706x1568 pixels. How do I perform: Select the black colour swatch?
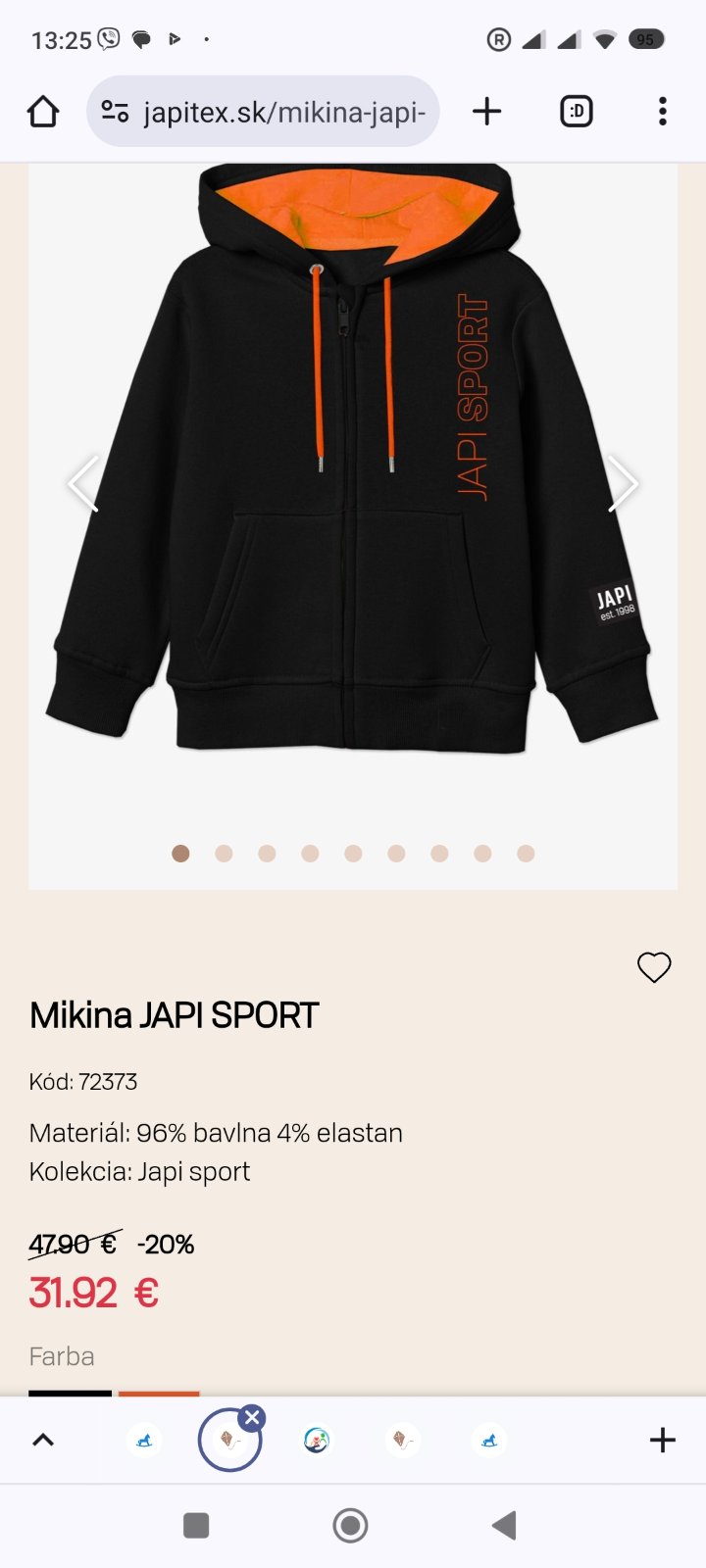[x=70, y=1392]
